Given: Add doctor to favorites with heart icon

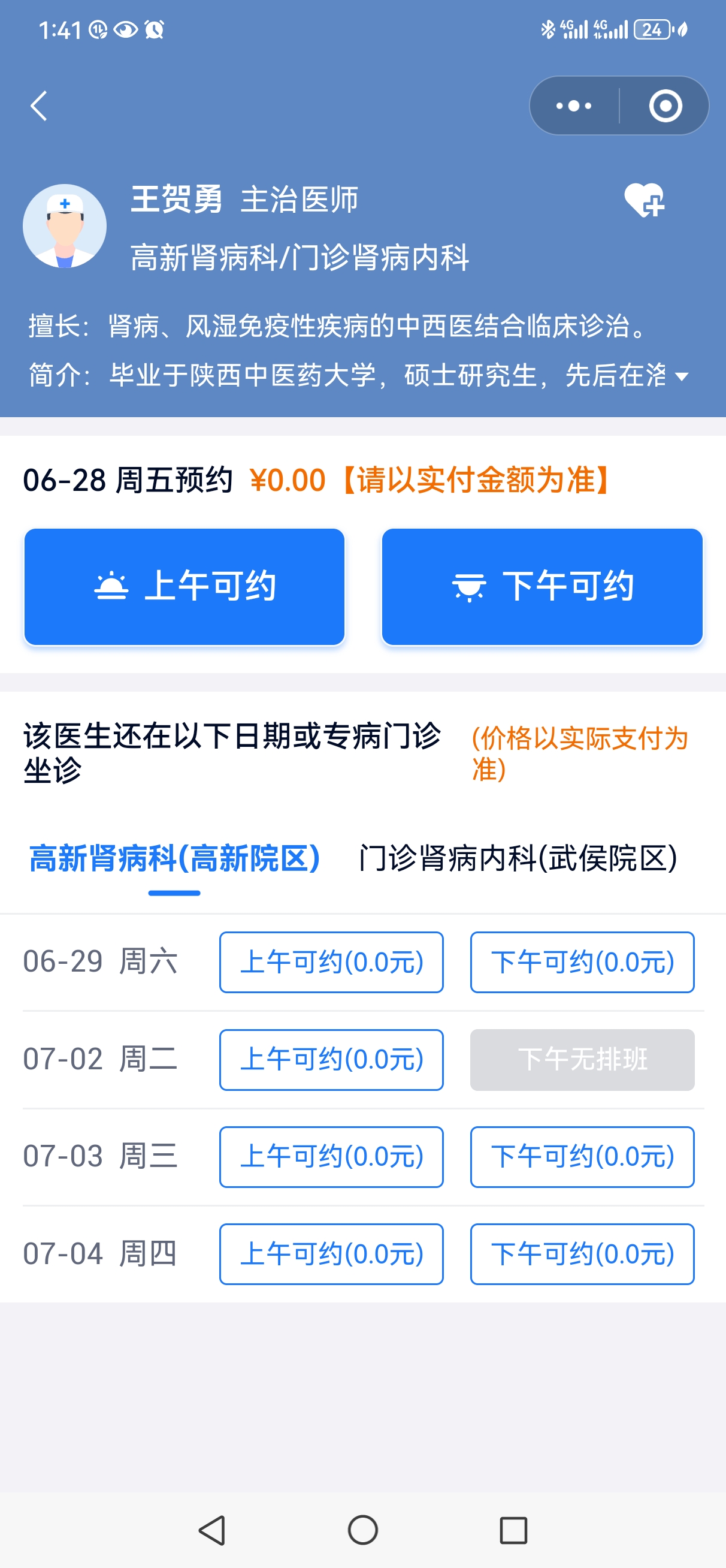Looking at the screenshot, I should point(644,200).
